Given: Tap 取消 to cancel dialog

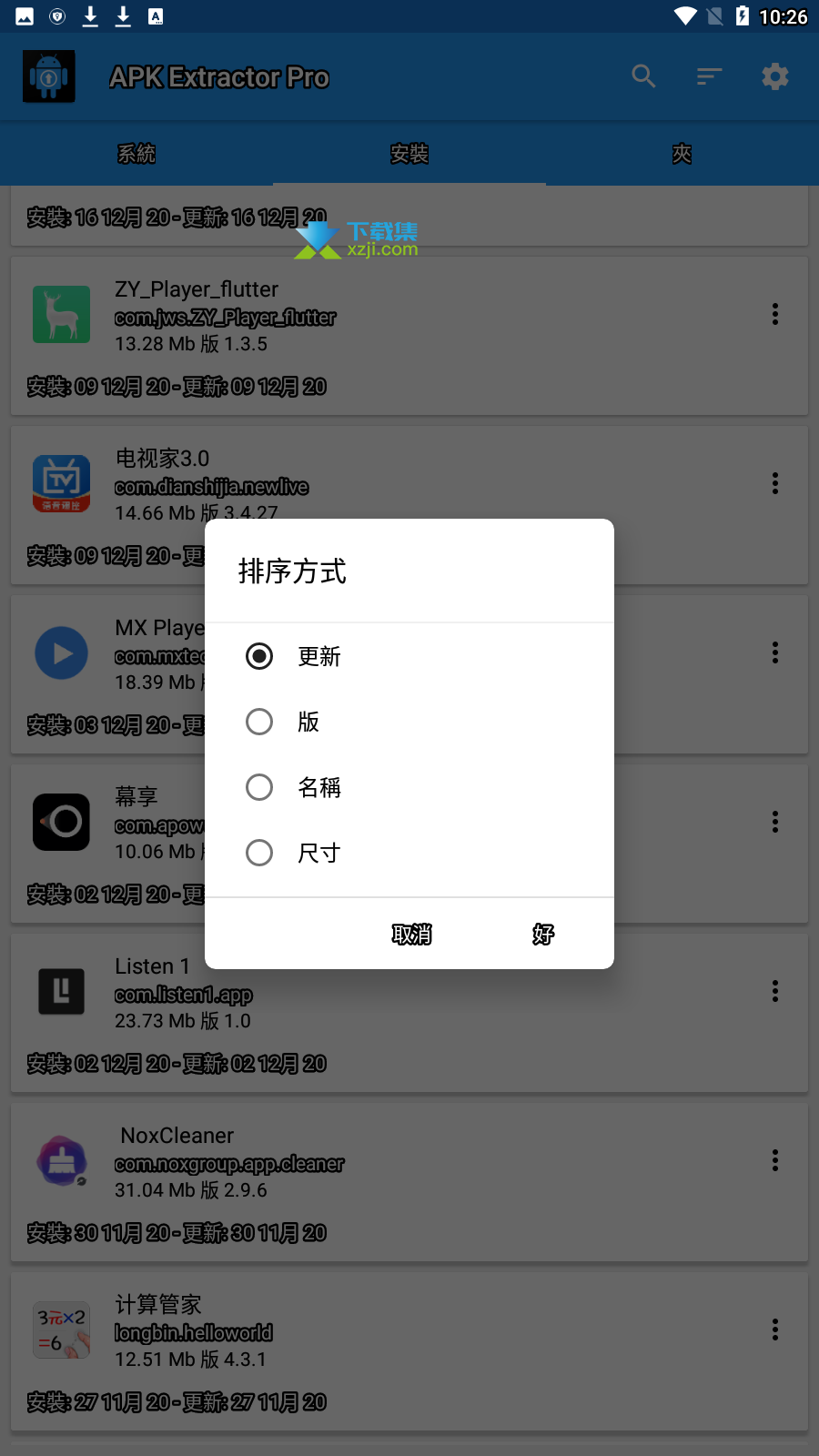Looking at the screenshot, I should point(412,935).
